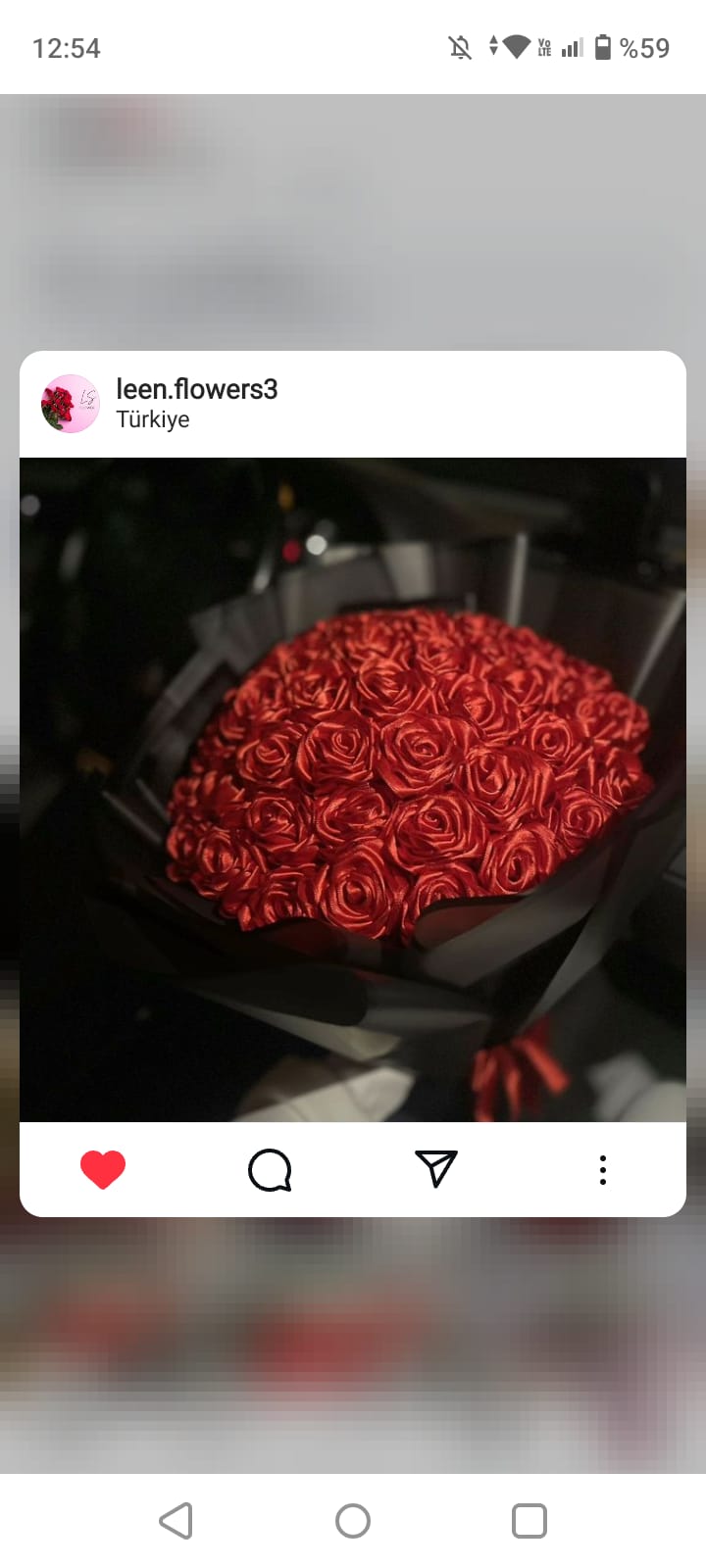Open the rose bouquet photo

353,789
